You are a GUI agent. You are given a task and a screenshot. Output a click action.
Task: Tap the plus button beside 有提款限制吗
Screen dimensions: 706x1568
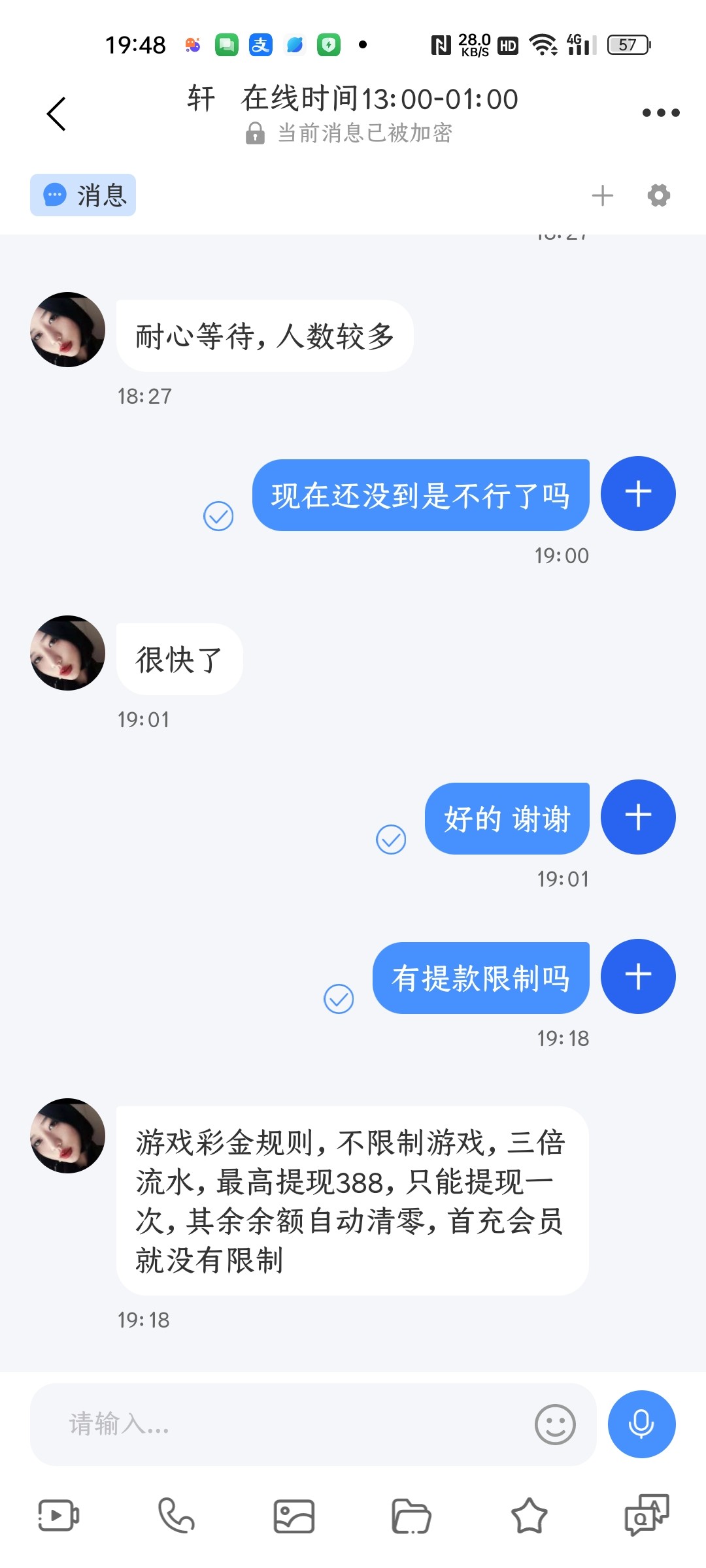[638, 976]
